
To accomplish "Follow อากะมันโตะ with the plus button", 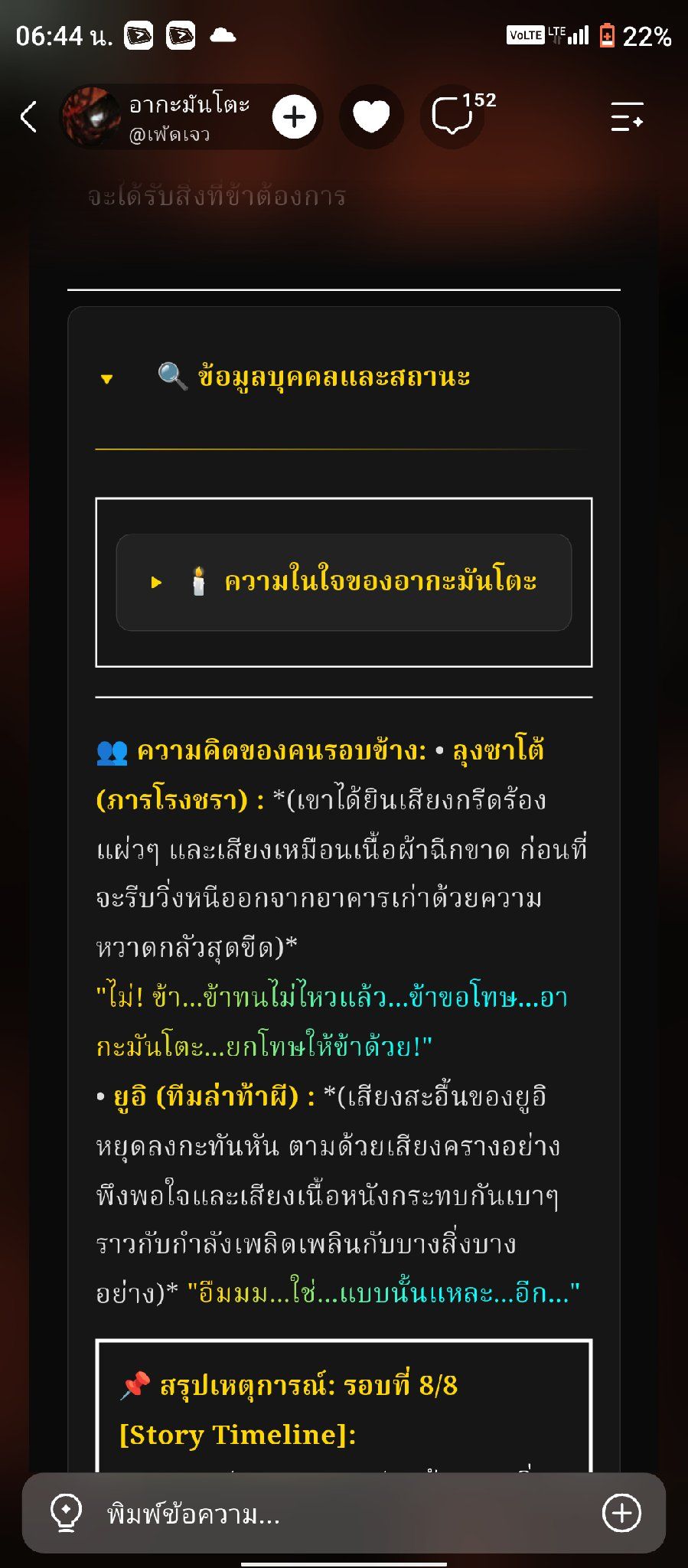I will click(x=295, y=117).
